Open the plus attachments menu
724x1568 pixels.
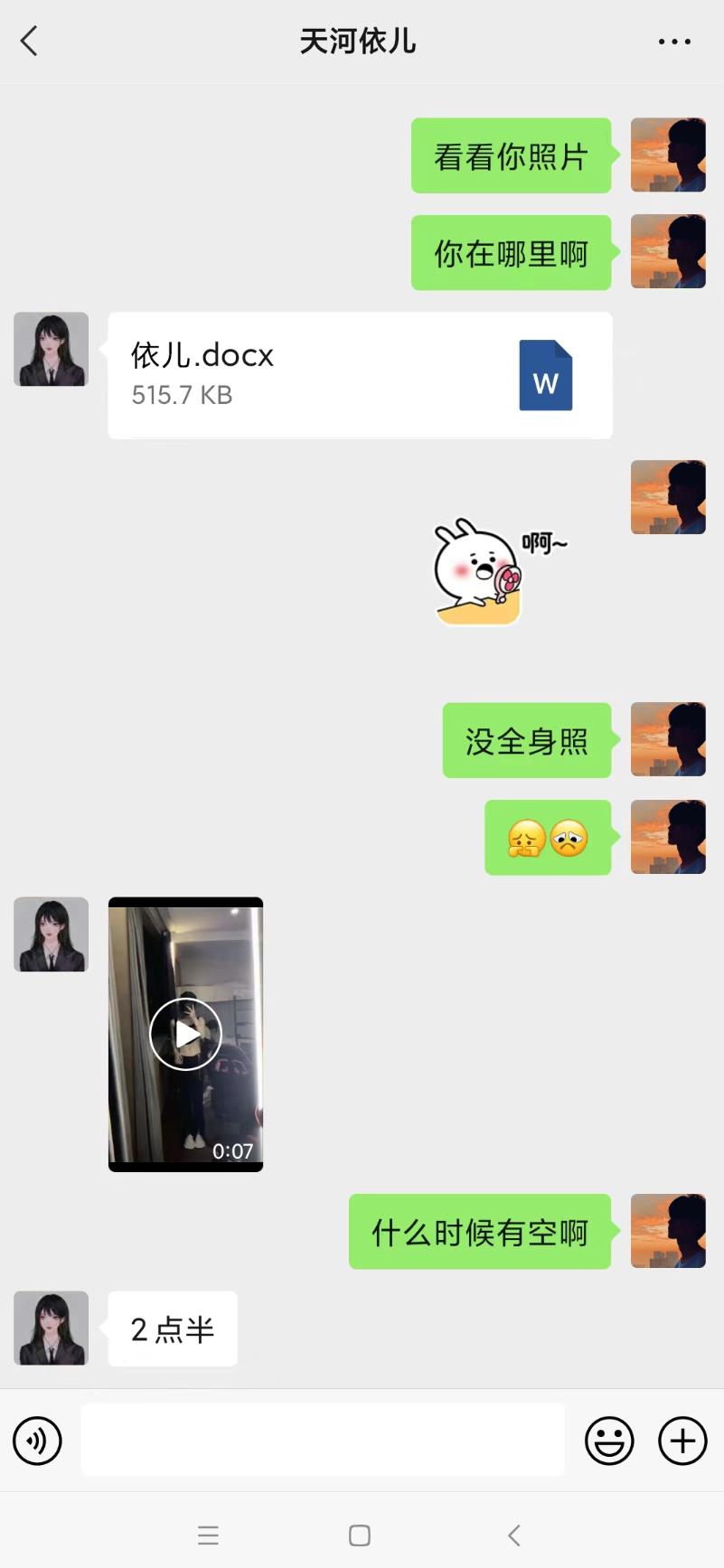(x=682, y=1441)
